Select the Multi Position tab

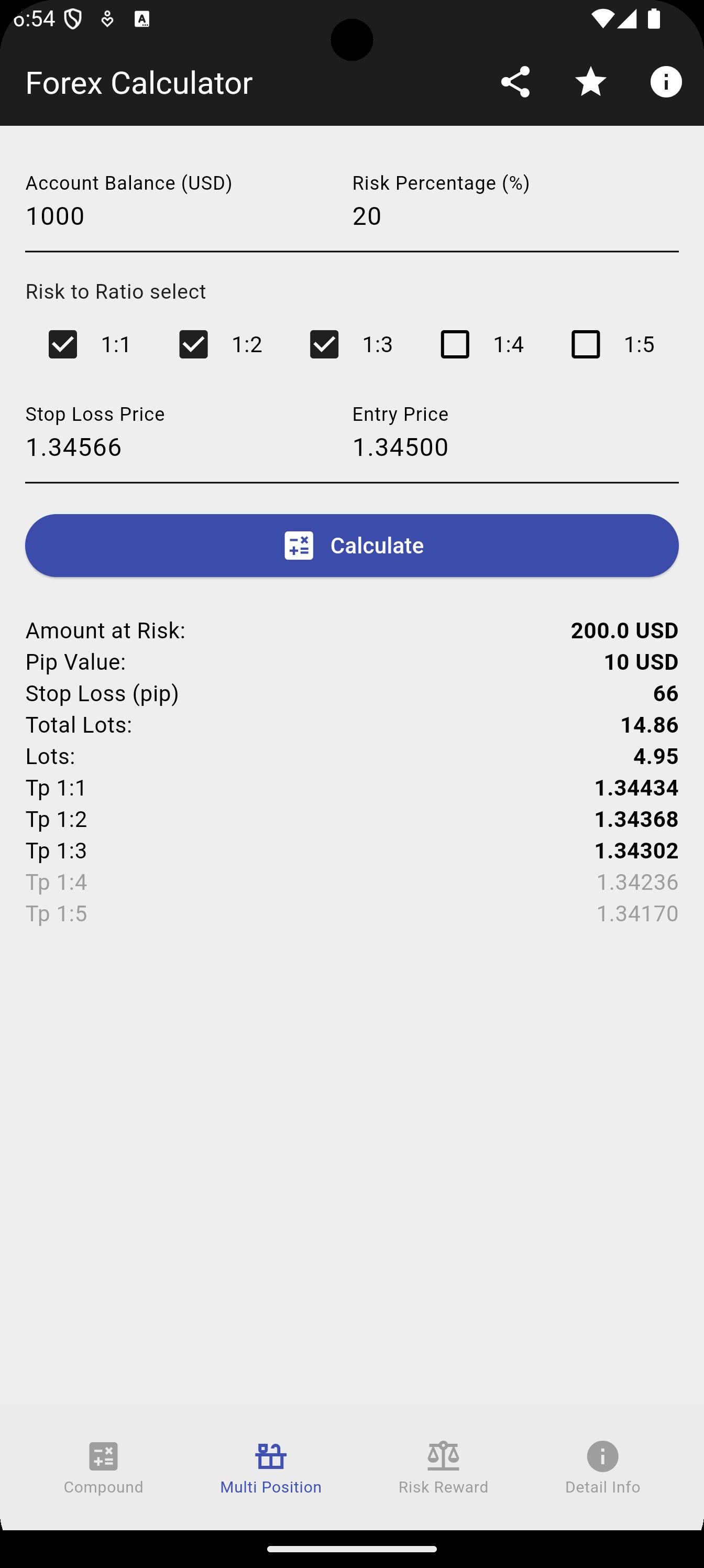pos(271,1467)
